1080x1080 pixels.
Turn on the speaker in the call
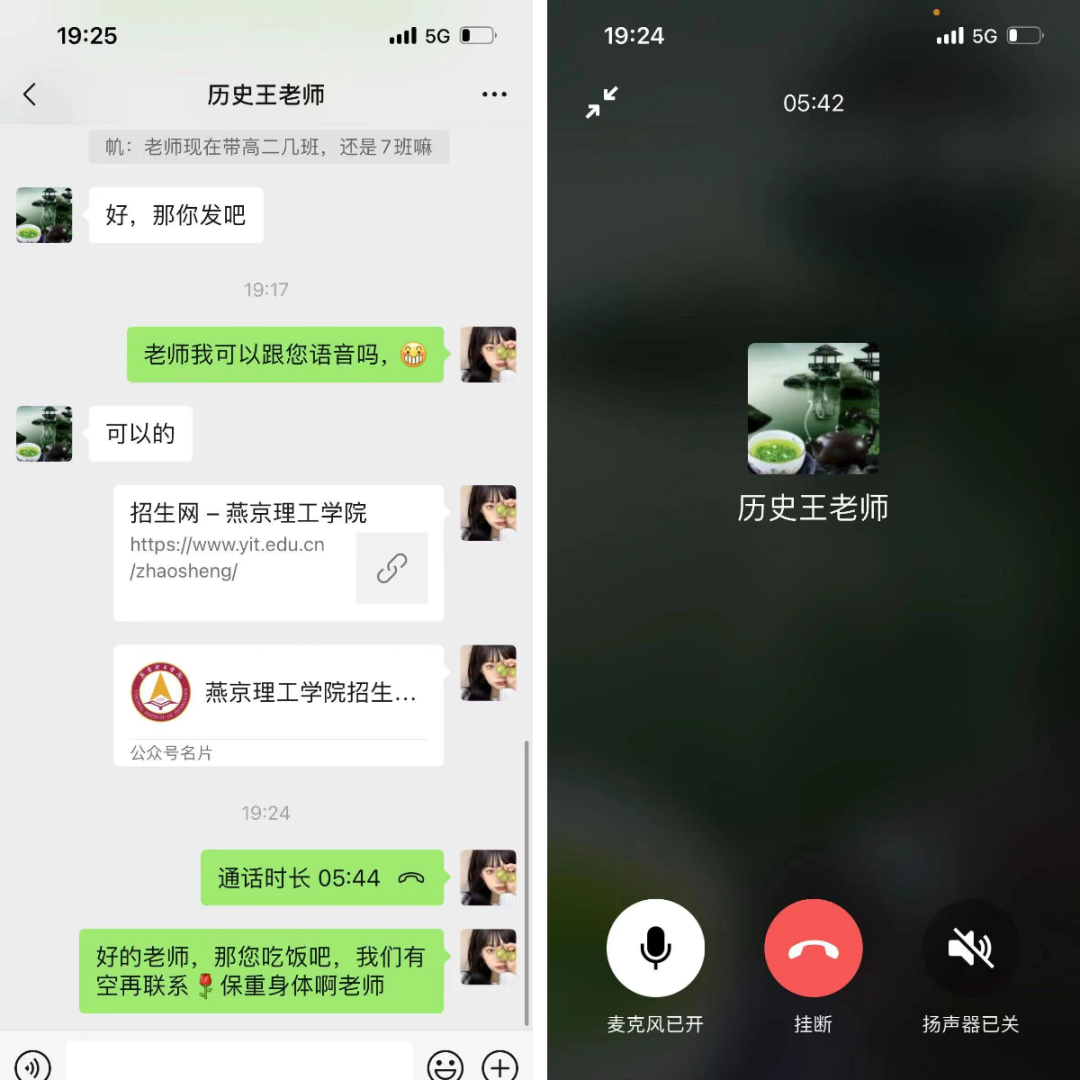(970, 948)
